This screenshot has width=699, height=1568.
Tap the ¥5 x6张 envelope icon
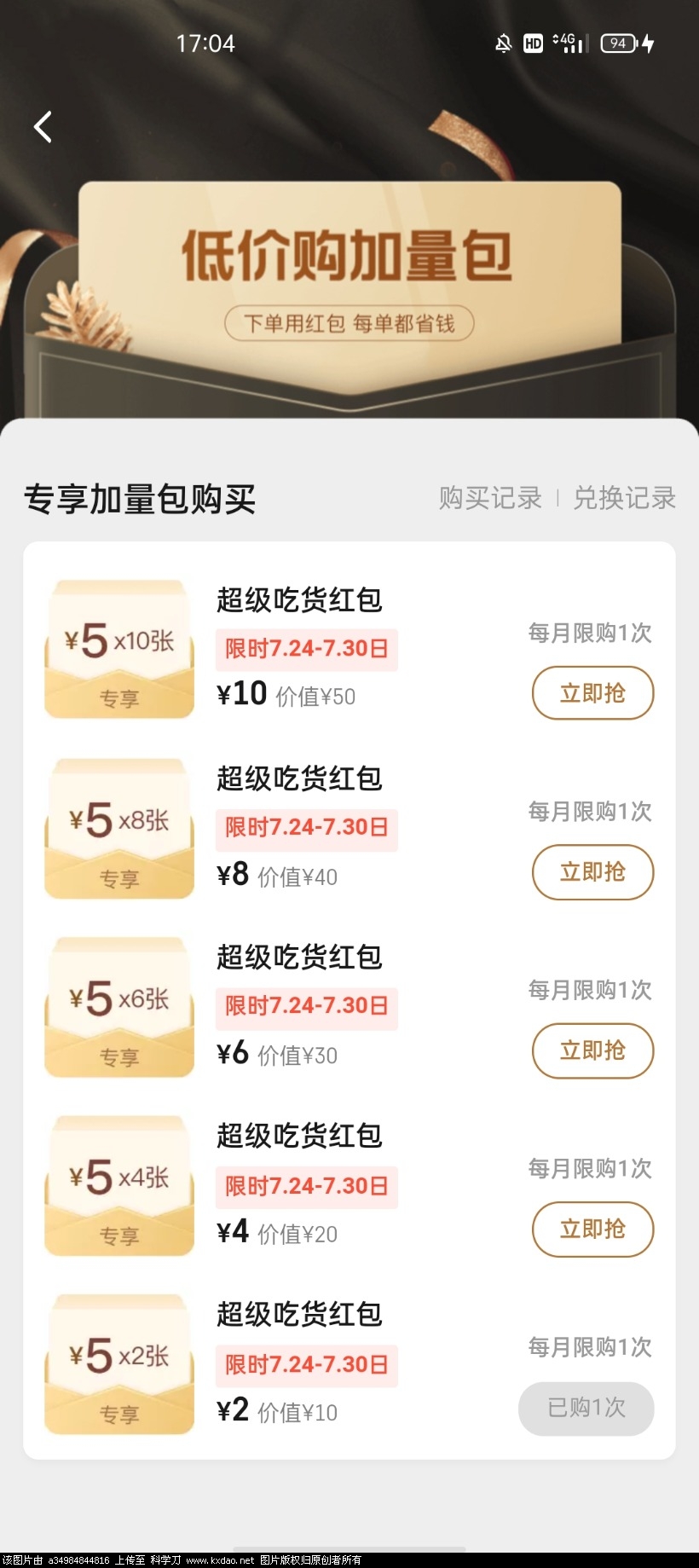[x=118, y=1006]
